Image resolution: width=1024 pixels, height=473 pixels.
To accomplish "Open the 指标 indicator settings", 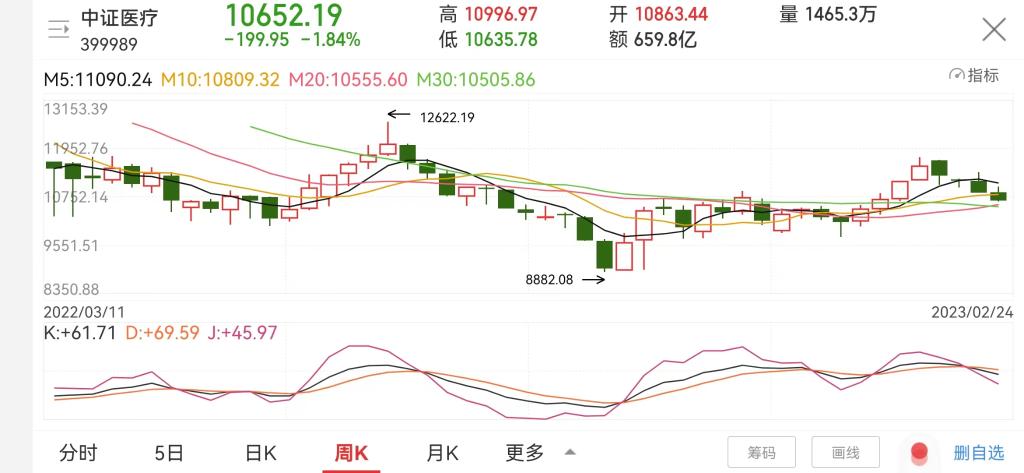I will click(x=973, y=75).
